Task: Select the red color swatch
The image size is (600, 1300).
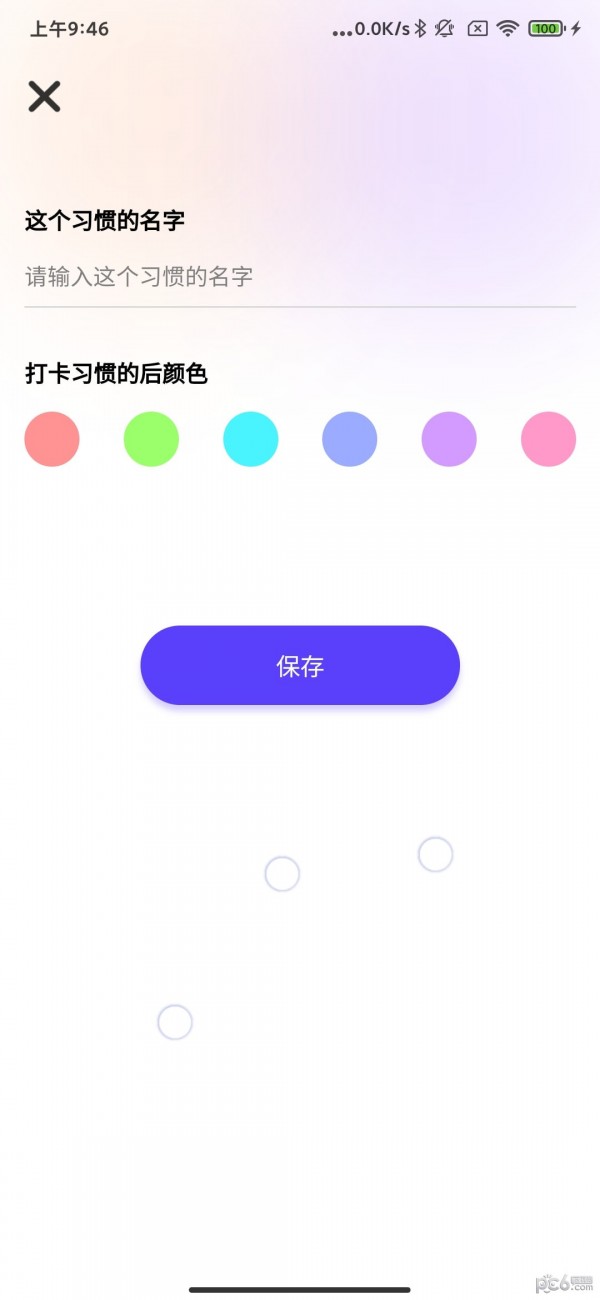Action: click(52, 439)
